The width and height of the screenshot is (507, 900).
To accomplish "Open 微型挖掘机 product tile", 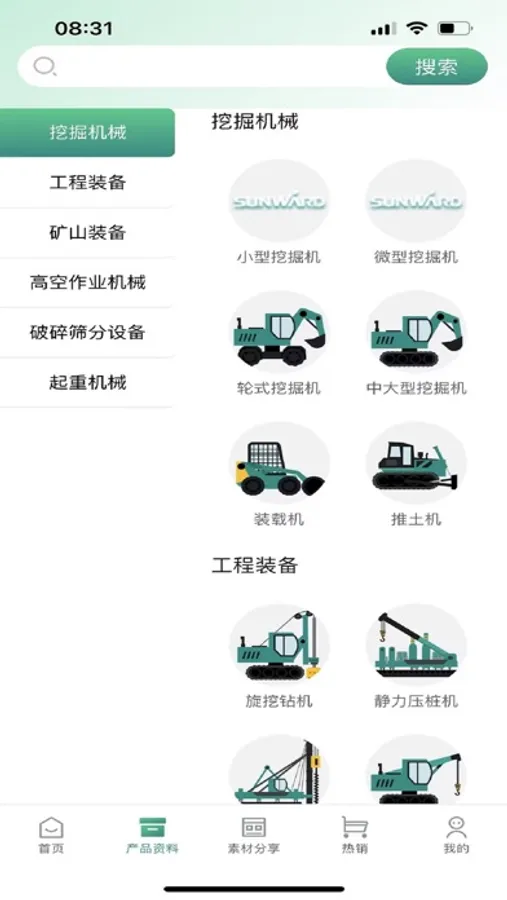I will tap(416, 212).
